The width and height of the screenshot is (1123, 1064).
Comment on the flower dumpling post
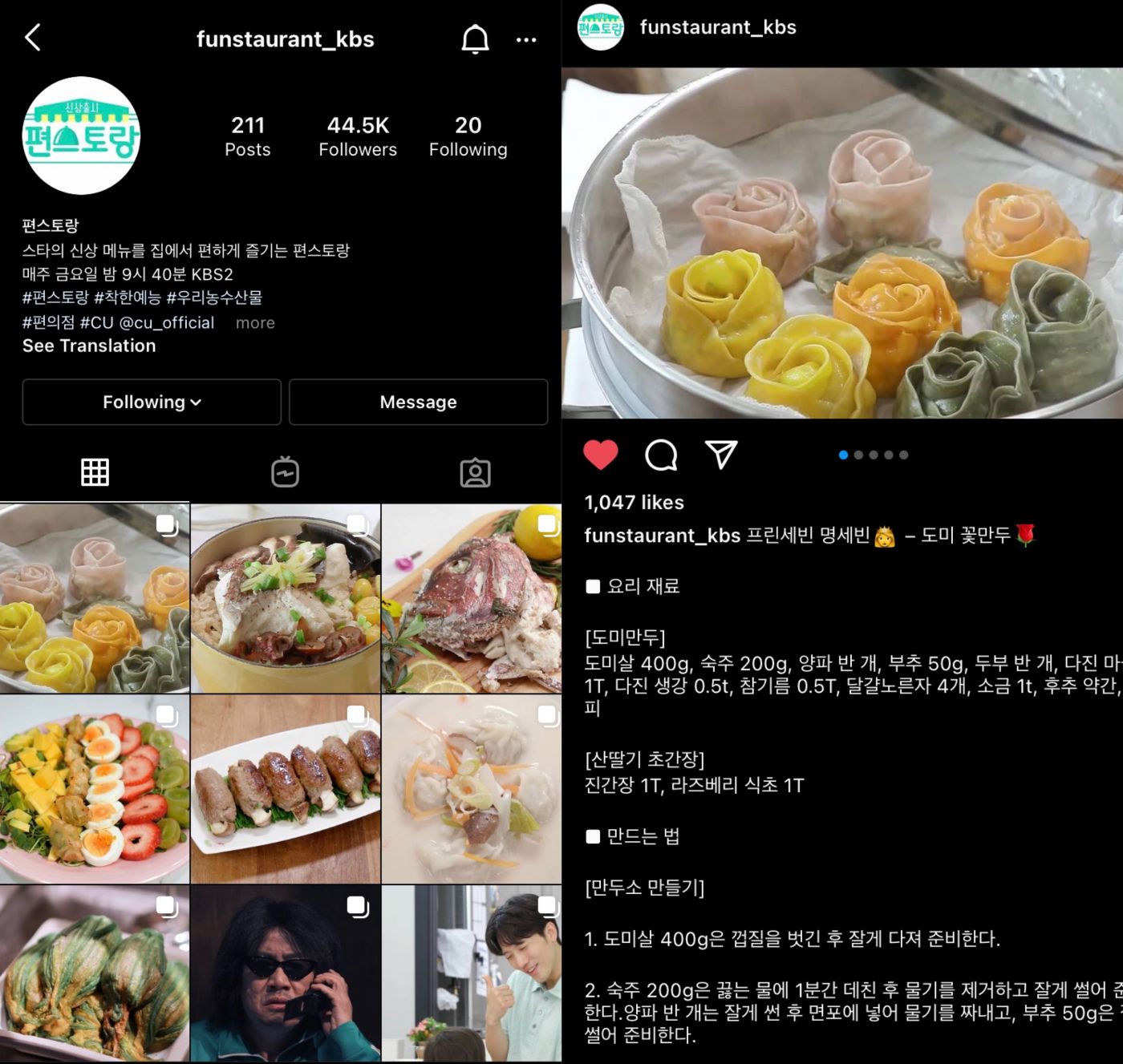661,455
